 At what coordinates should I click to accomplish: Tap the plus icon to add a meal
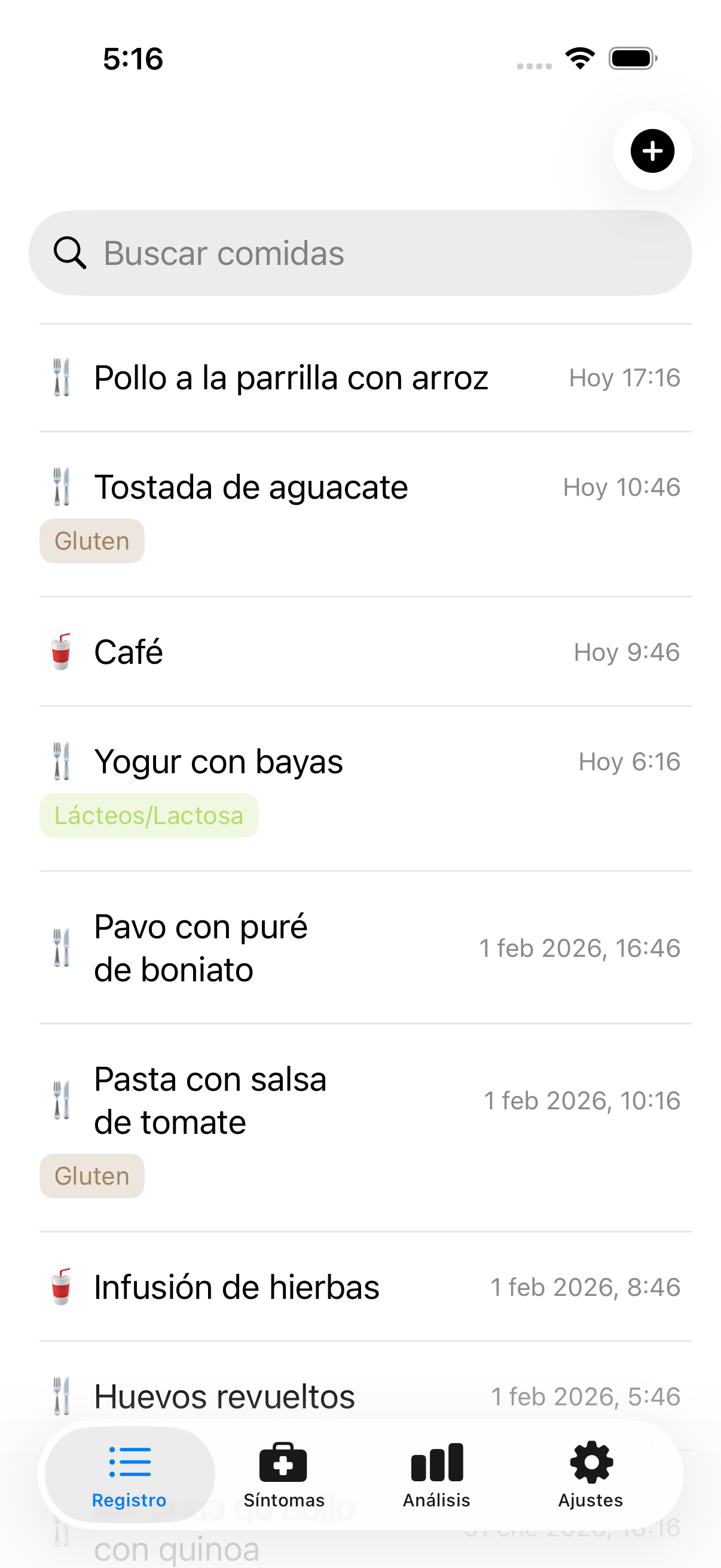click(652, 151)
